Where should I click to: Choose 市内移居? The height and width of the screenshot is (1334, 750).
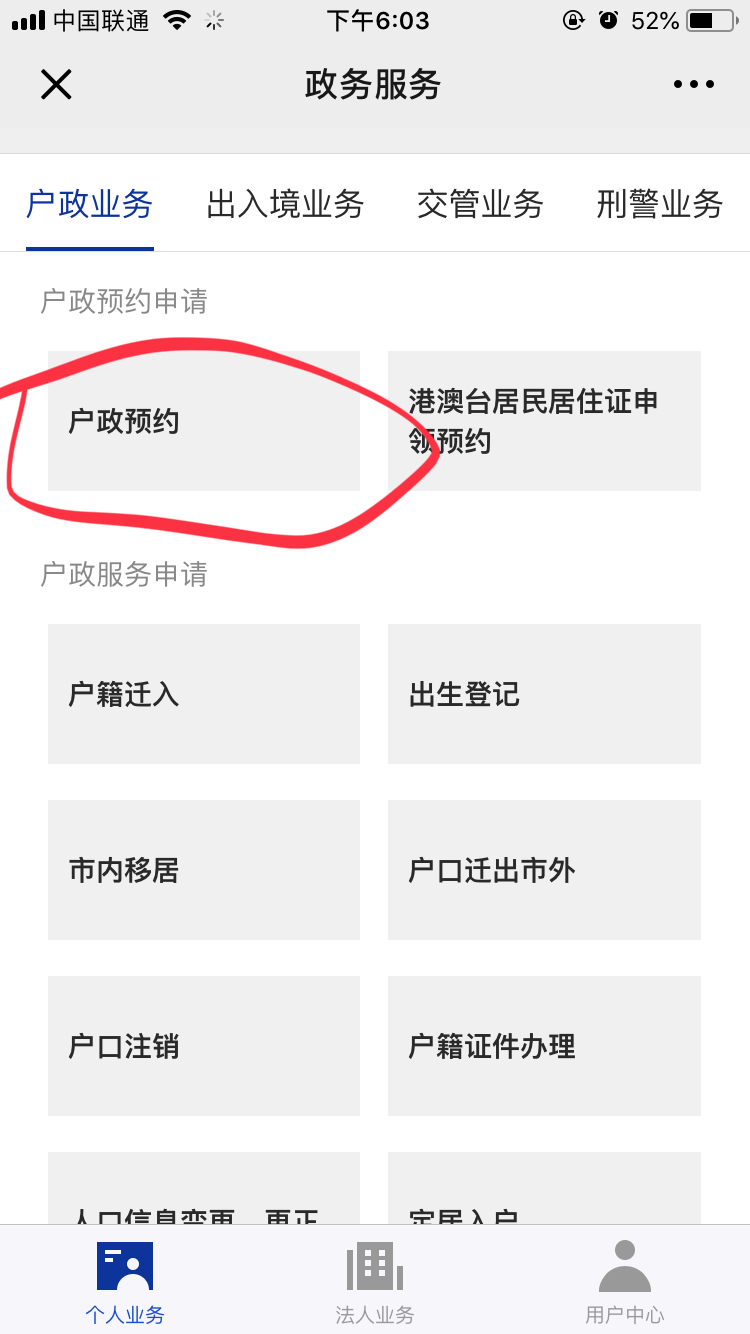pos(204,870)
